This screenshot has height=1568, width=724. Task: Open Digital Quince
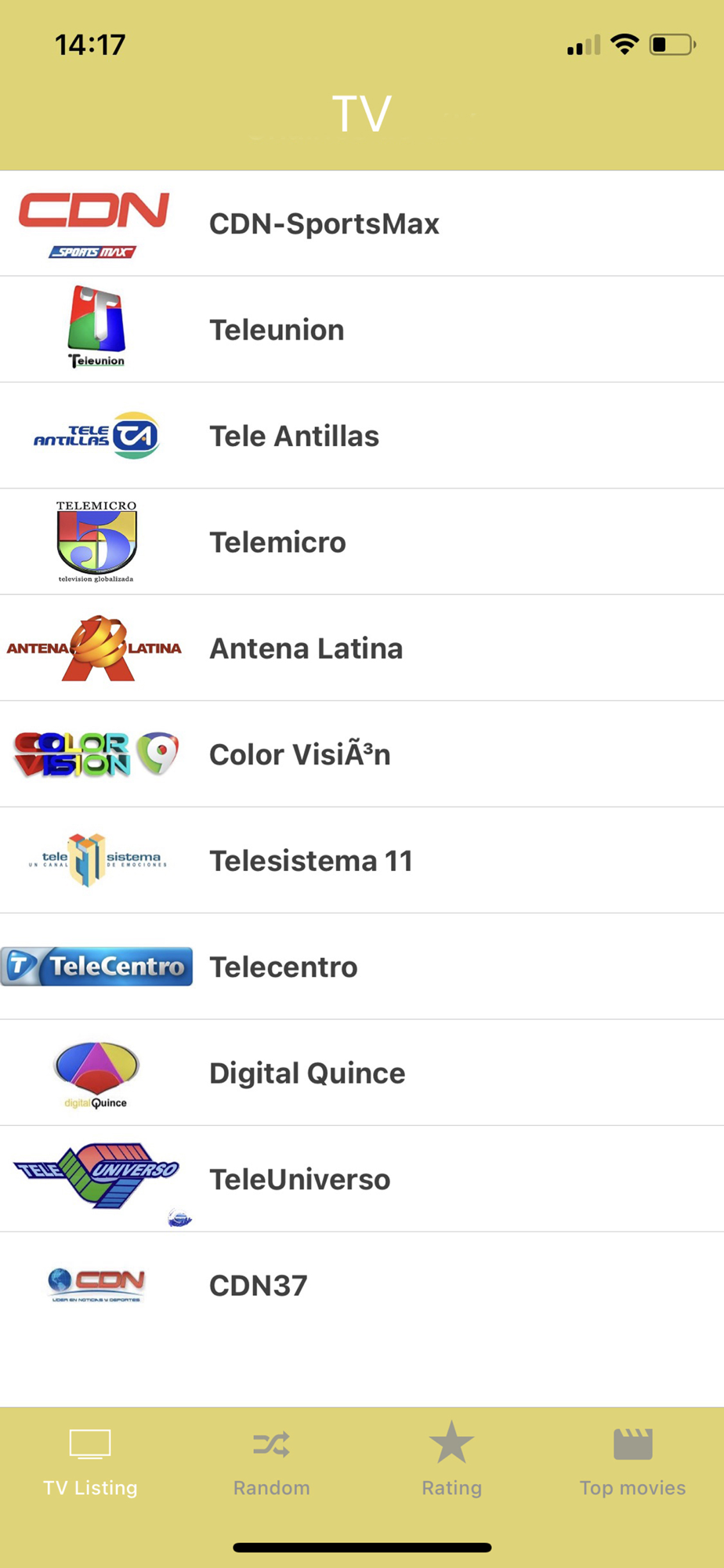(x=362, y=1073)
